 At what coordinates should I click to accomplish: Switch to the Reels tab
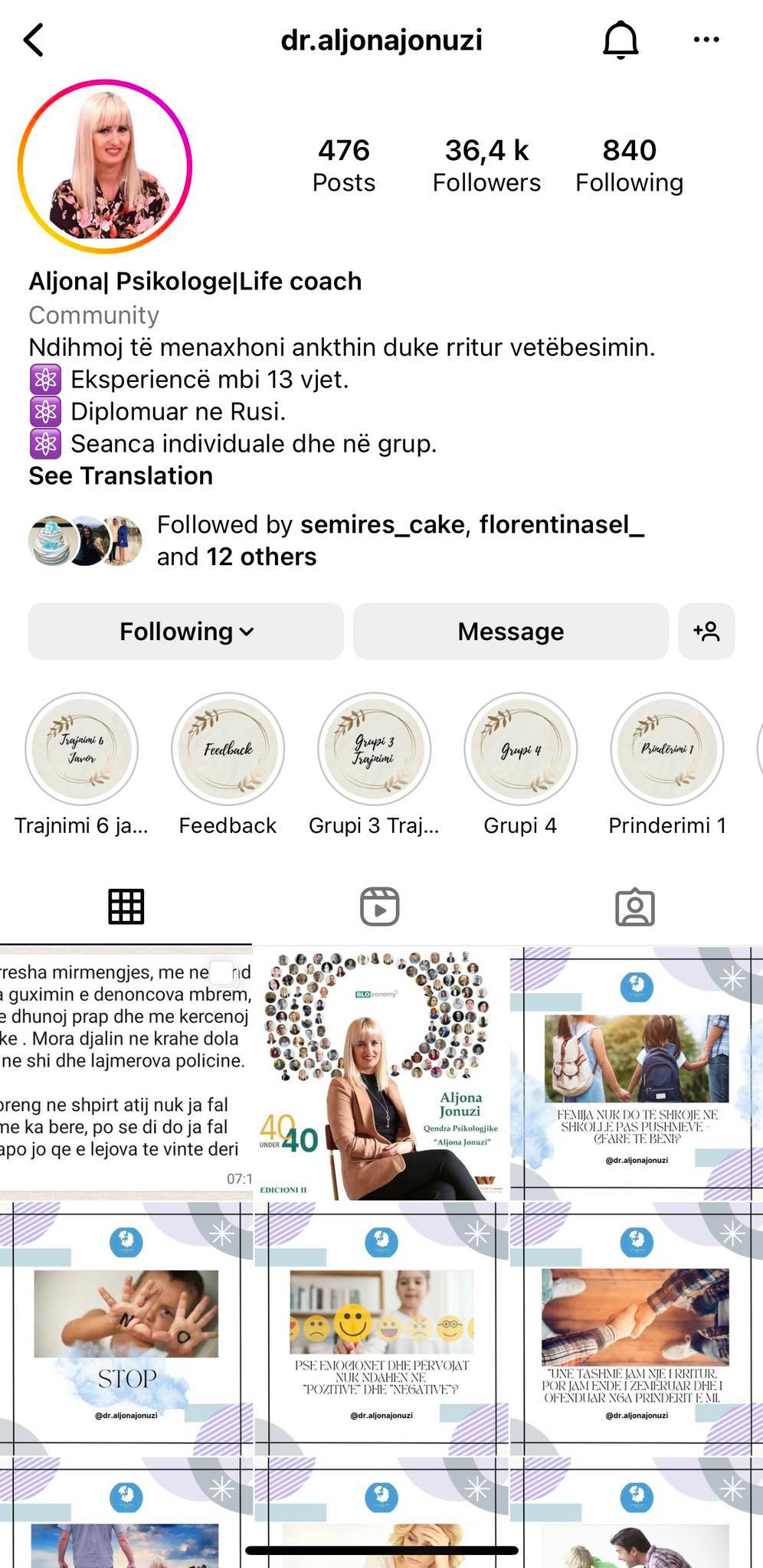380,906
